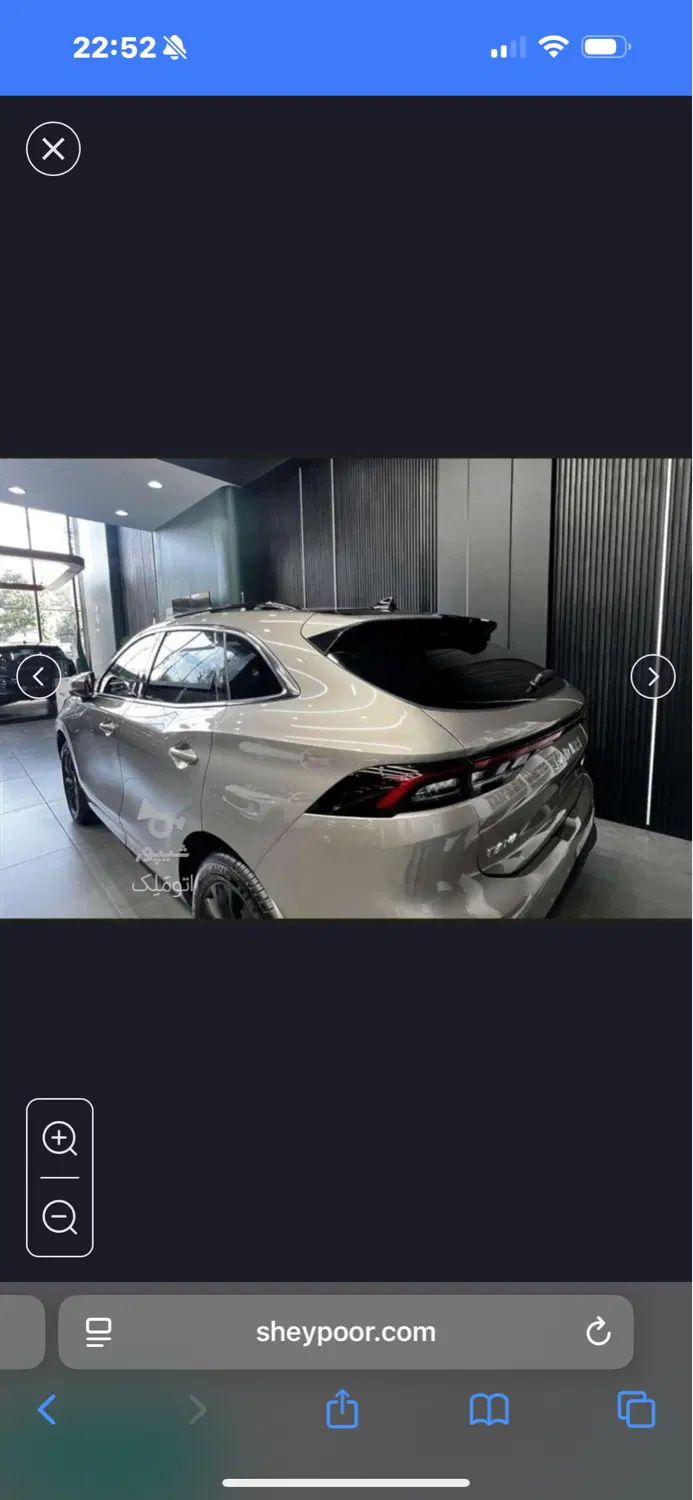
Task: Open the page settings menu in address bar
Action: tap(98, 1332)
